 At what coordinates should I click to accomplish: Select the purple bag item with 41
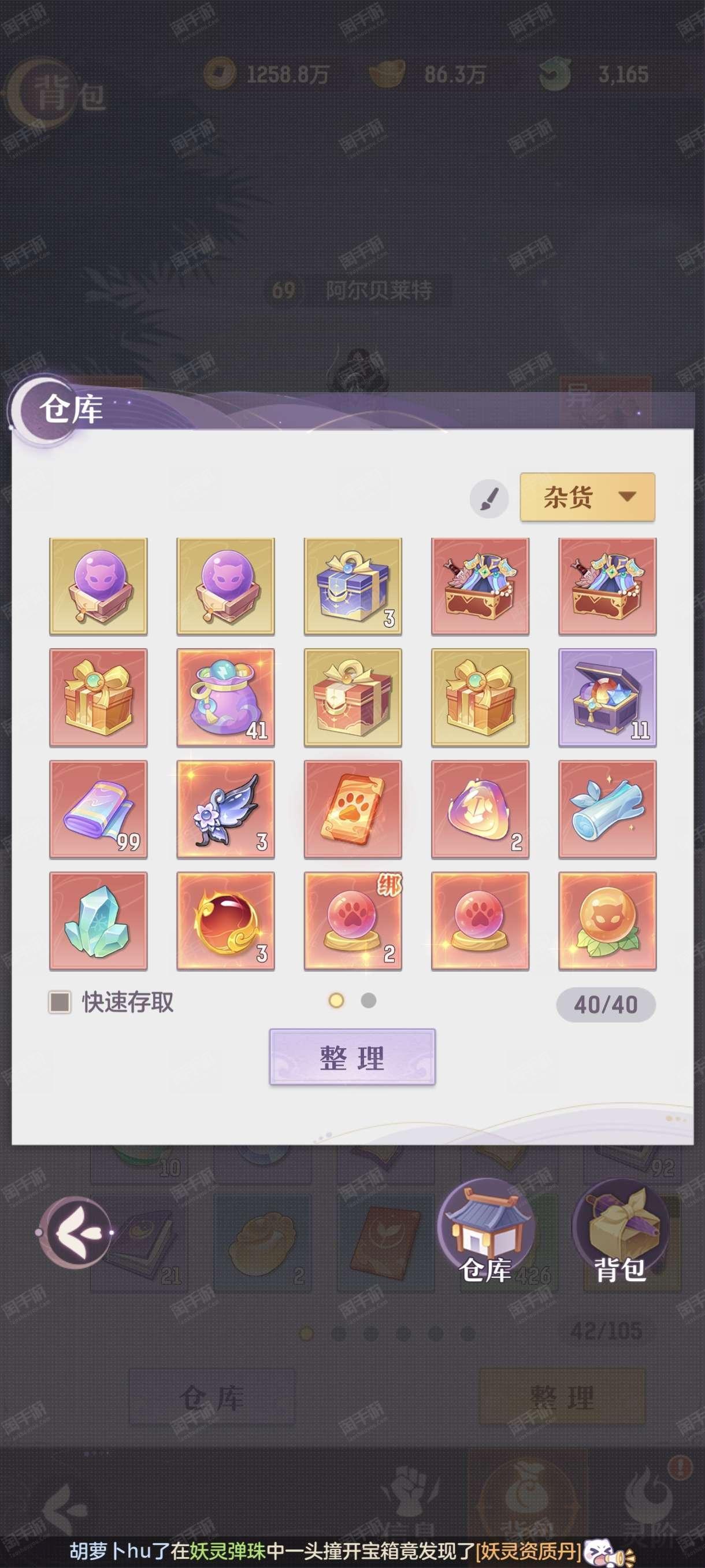coord(226,698)
